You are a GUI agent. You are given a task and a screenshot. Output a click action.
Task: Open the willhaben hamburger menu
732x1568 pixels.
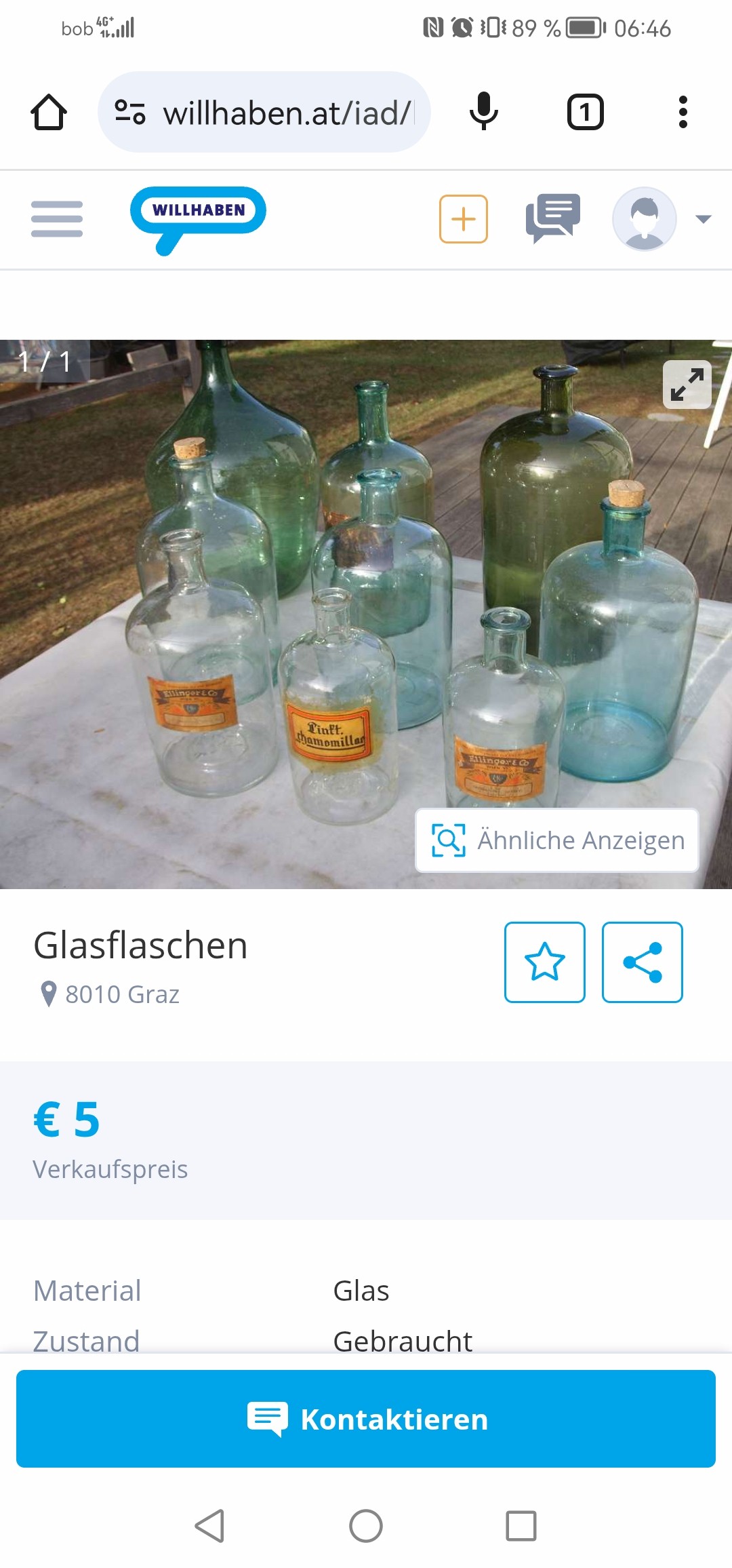pyautogui.click(x=57, y=219)
